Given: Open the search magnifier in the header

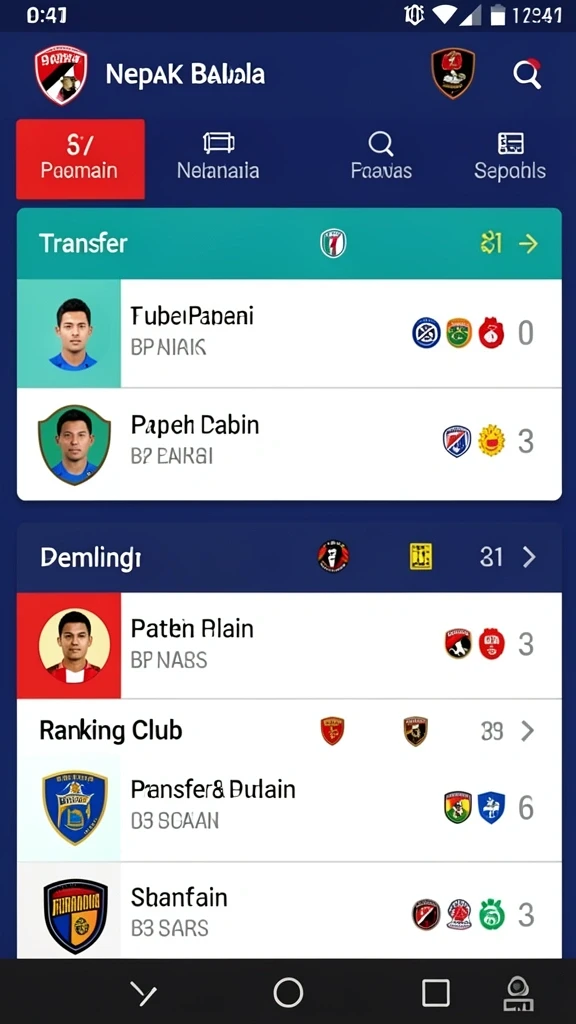Looking at the screenshot, I should 526,74.
